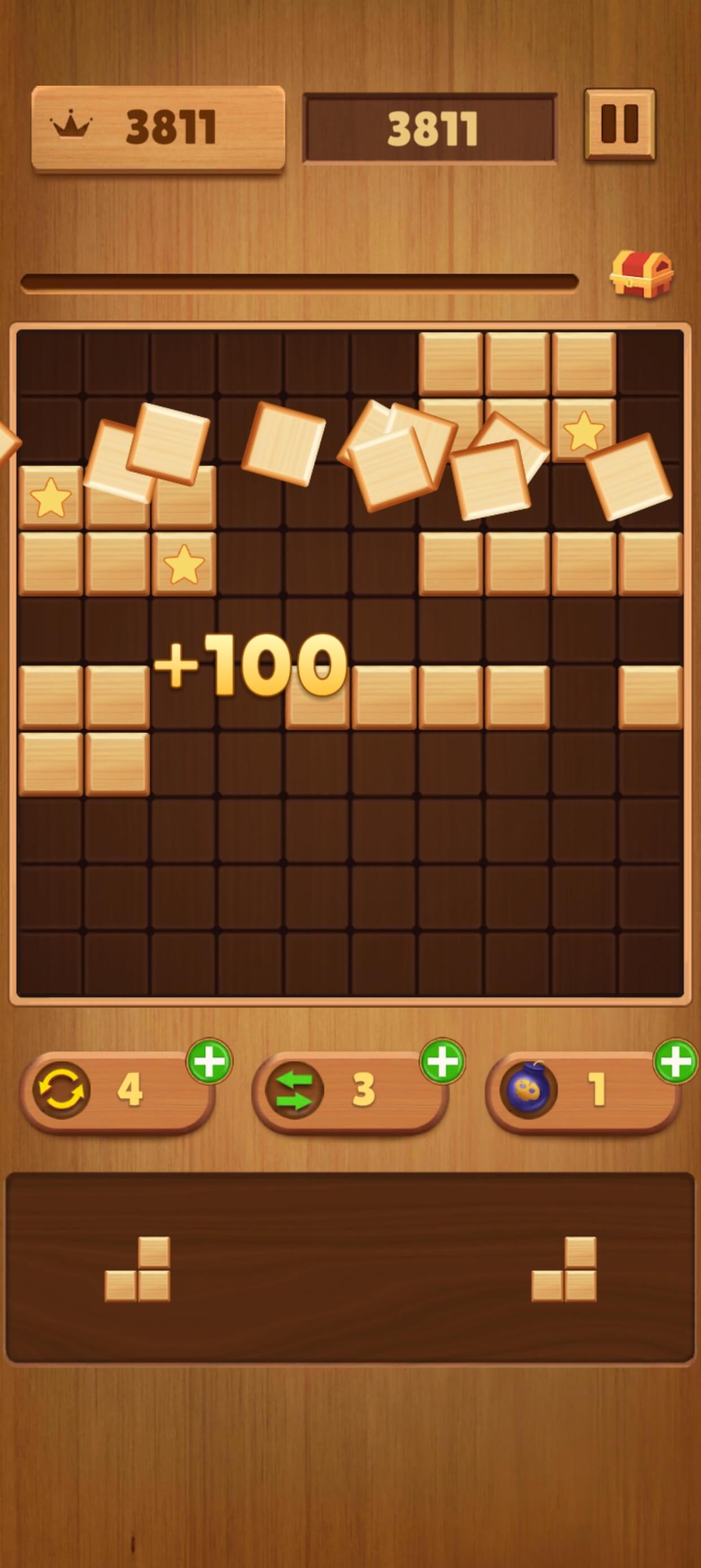Select the left block piece in tray
The image size is (701, 1568).
point(137,1269)
